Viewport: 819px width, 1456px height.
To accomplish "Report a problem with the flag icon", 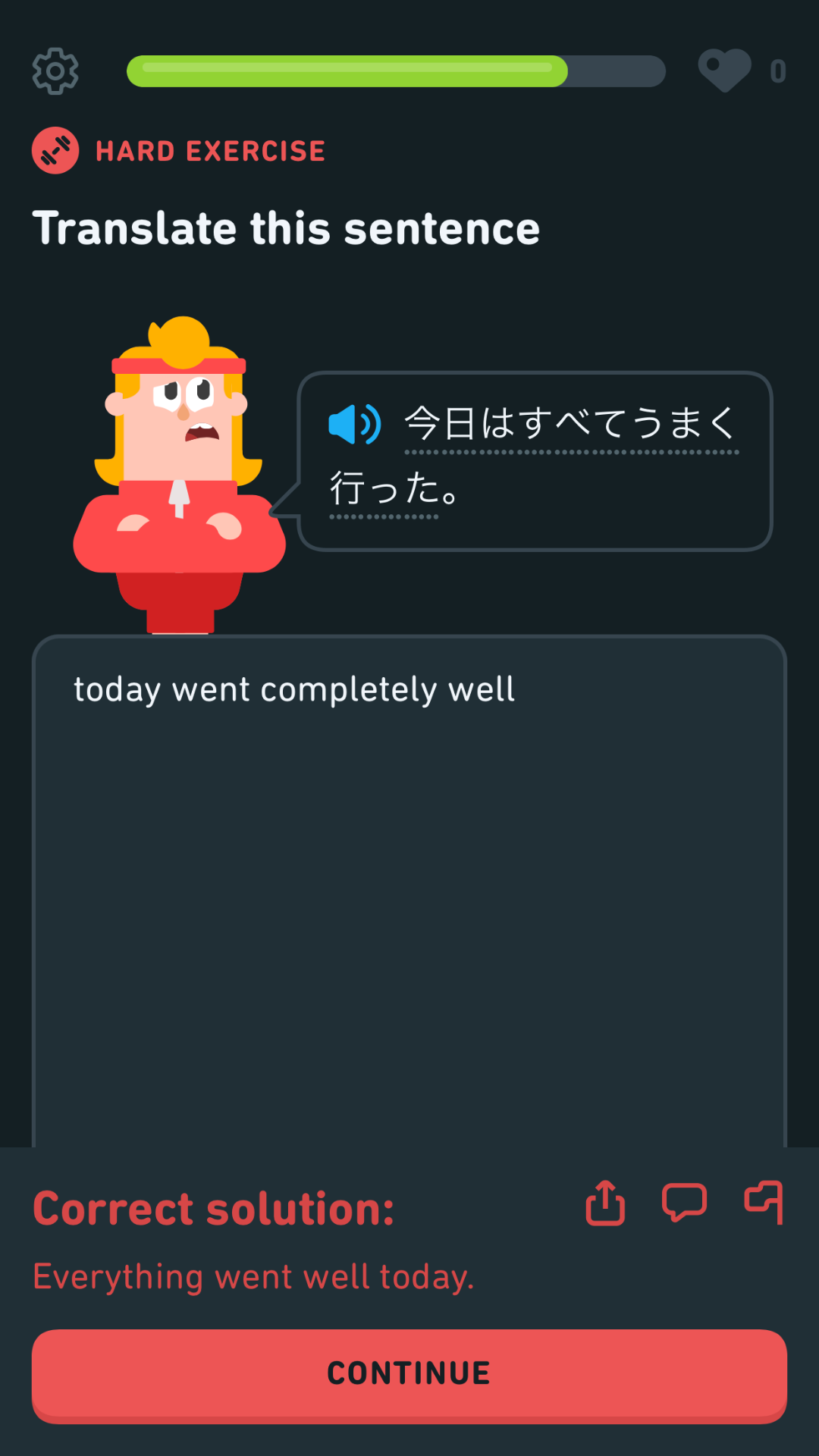I will click(764, 1203).
